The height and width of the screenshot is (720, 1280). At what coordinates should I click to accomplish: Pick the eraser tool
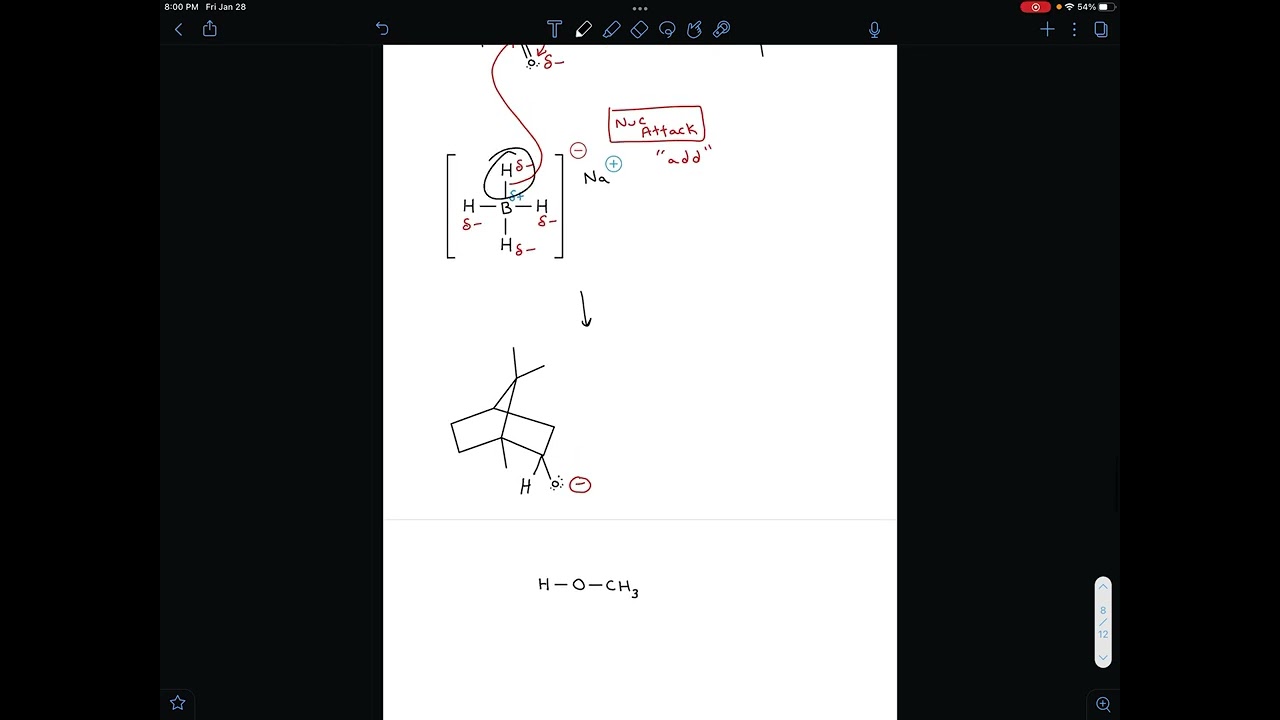click(x=640, y=29)
